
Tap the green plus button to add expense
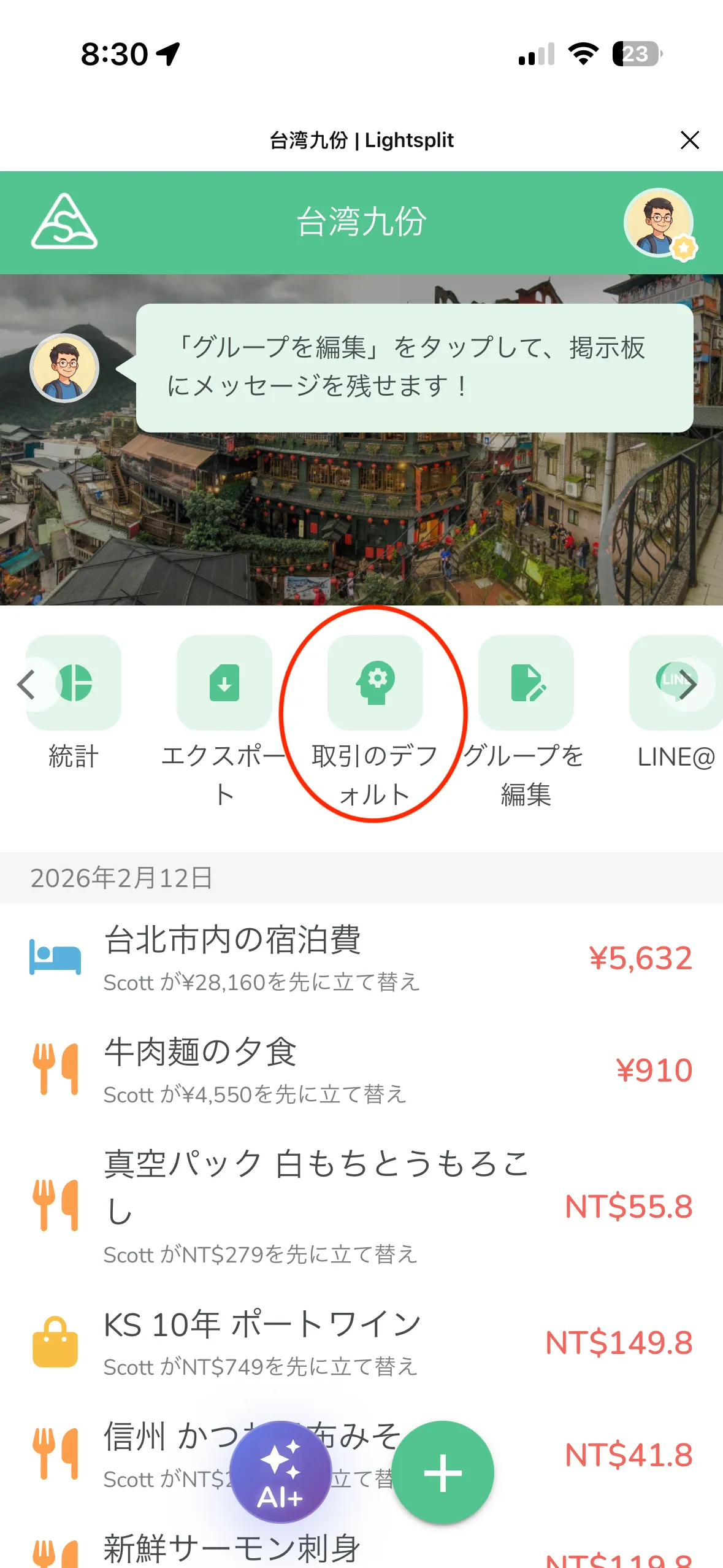coord(444,1472)
